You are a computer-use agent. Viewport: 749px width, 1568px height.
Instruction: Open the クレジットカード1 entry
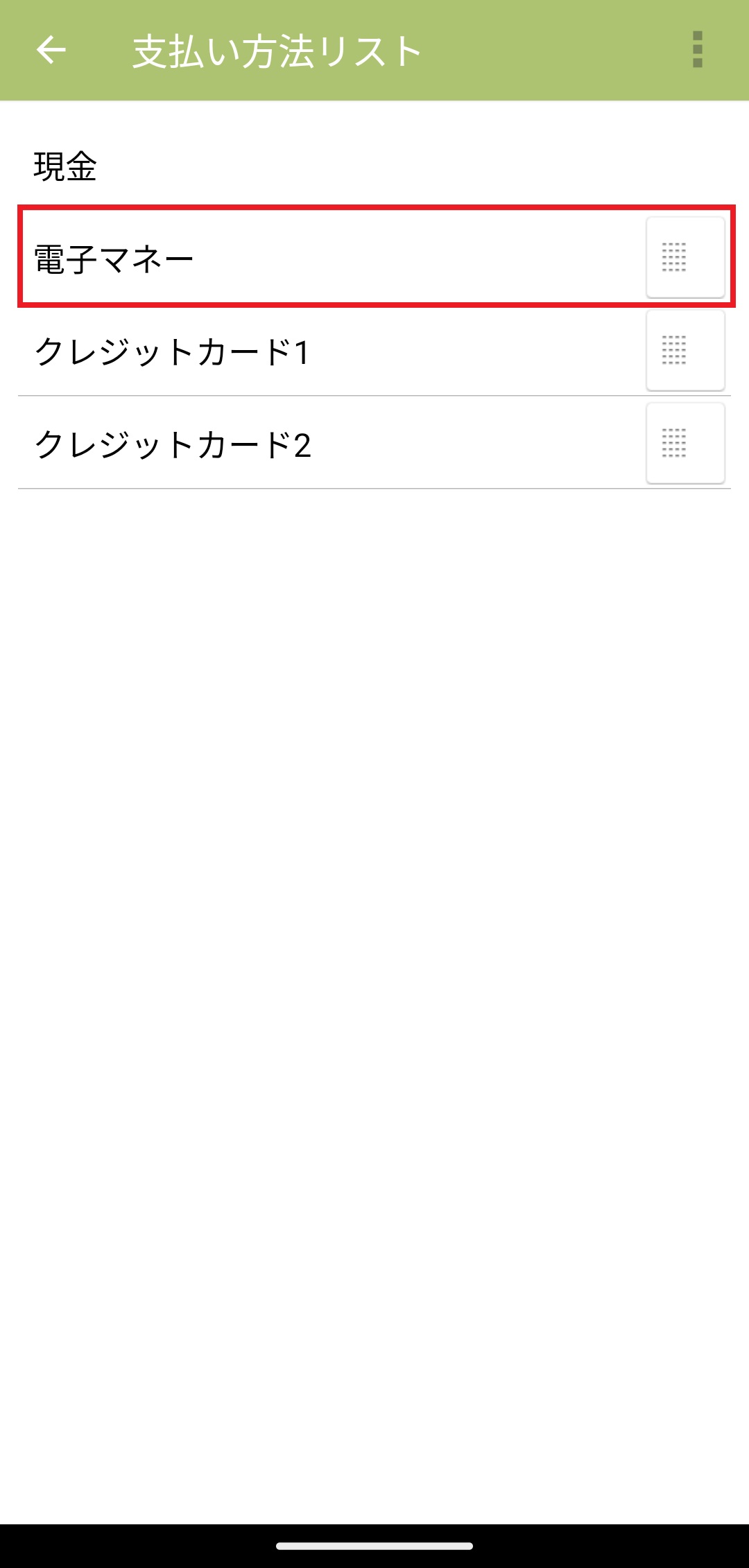tap(172, 351)
